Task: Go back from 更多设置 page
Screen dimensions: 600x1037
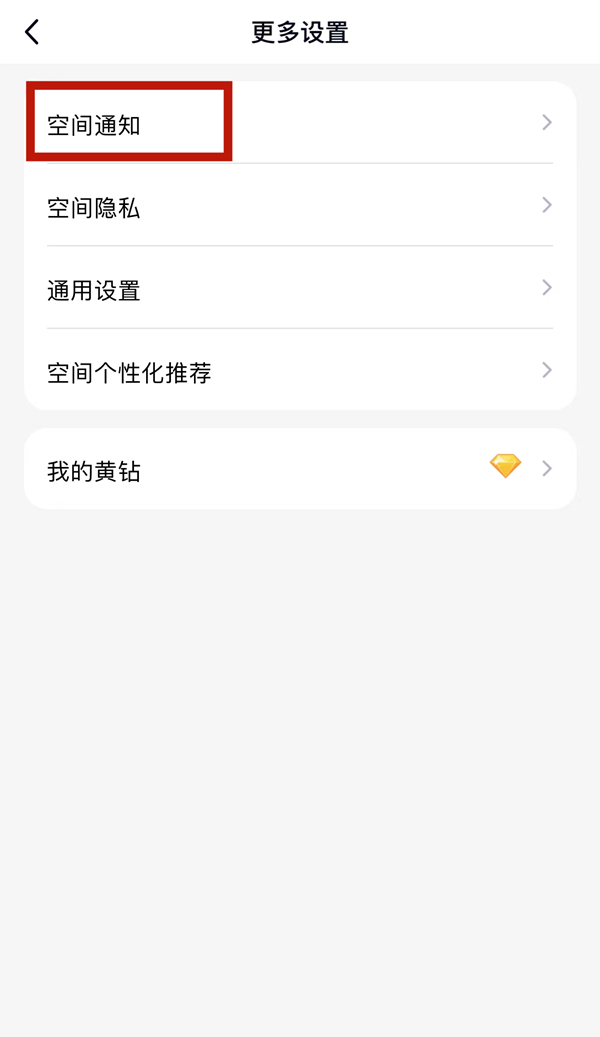Action: coord(32,32)
